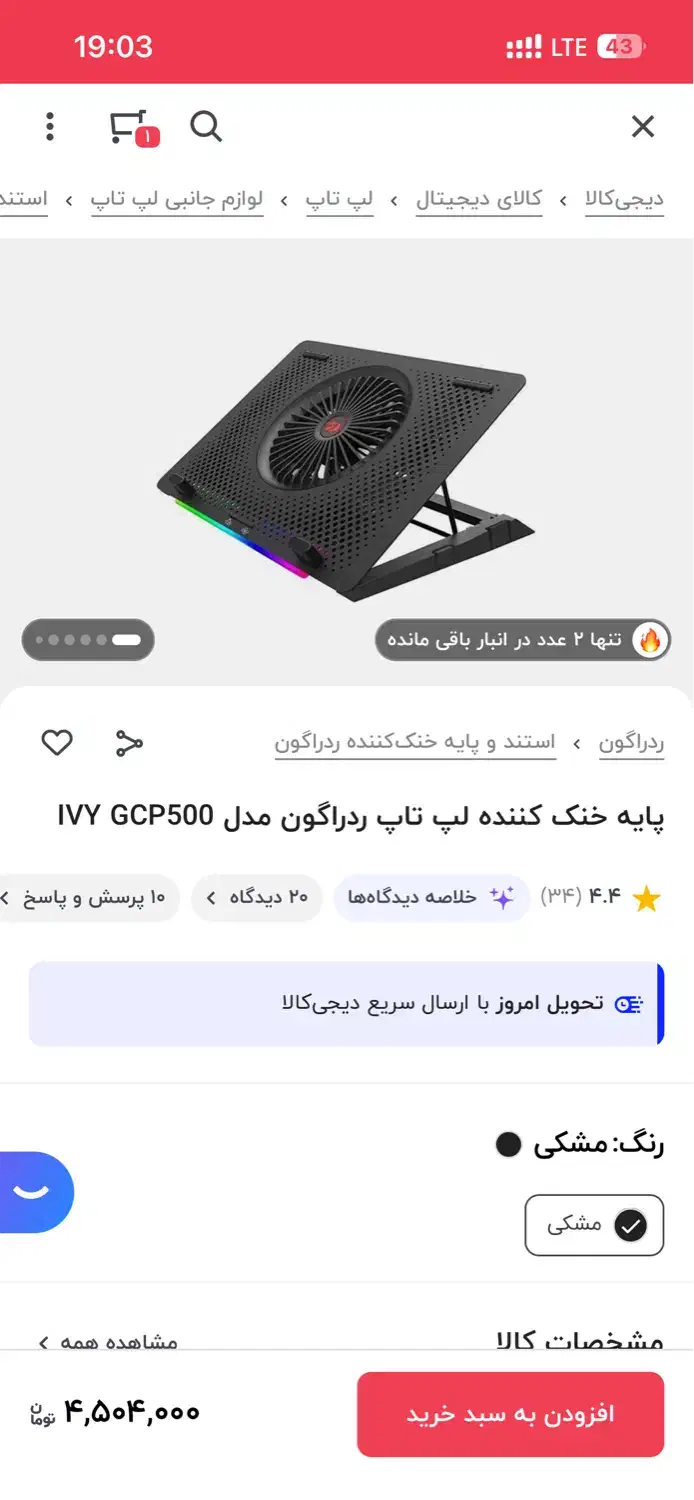Tap افزودن به سبد خرید button
This screenshot has height=1500, width=694.
(510, 1414)
